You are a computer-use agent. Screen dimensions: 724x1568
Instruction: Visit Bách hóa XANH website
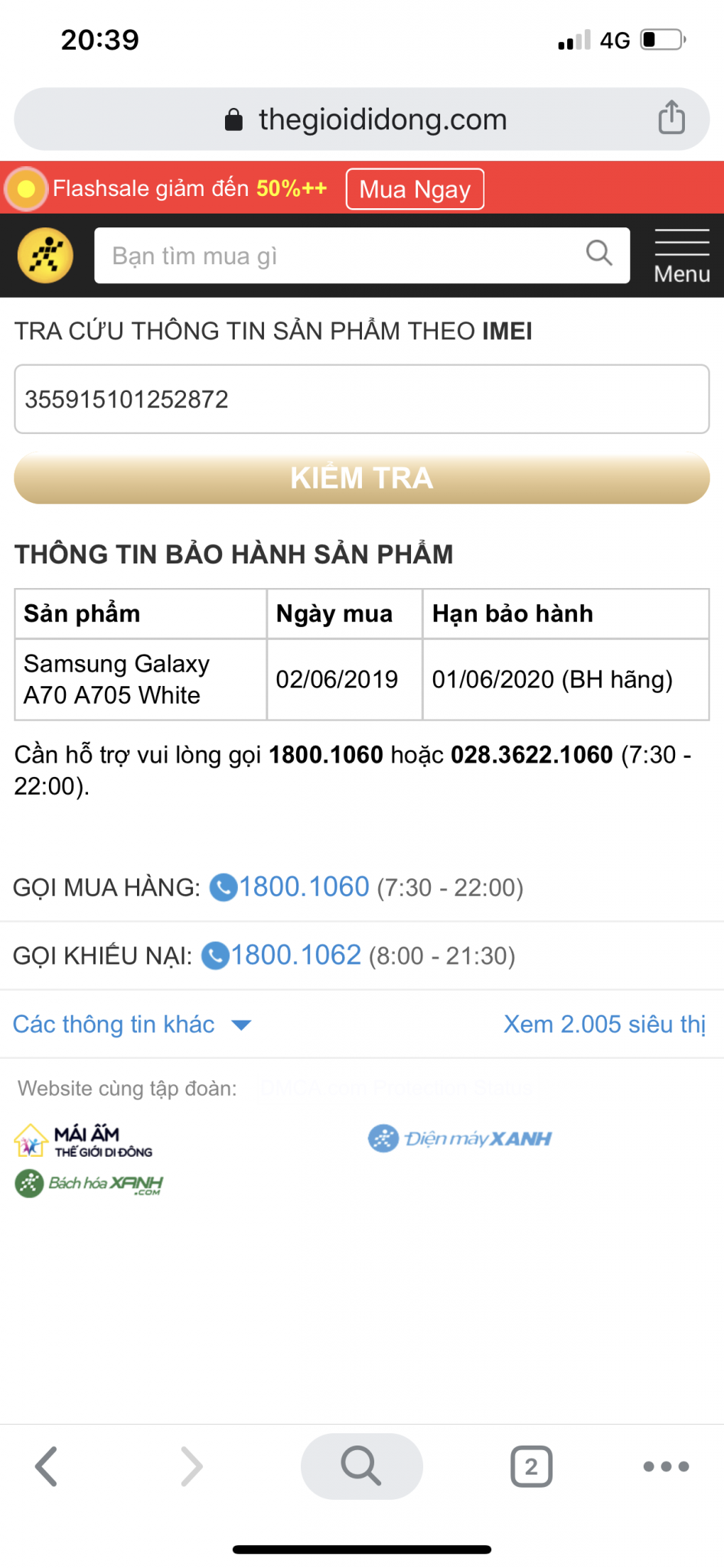pos(90,1184)
